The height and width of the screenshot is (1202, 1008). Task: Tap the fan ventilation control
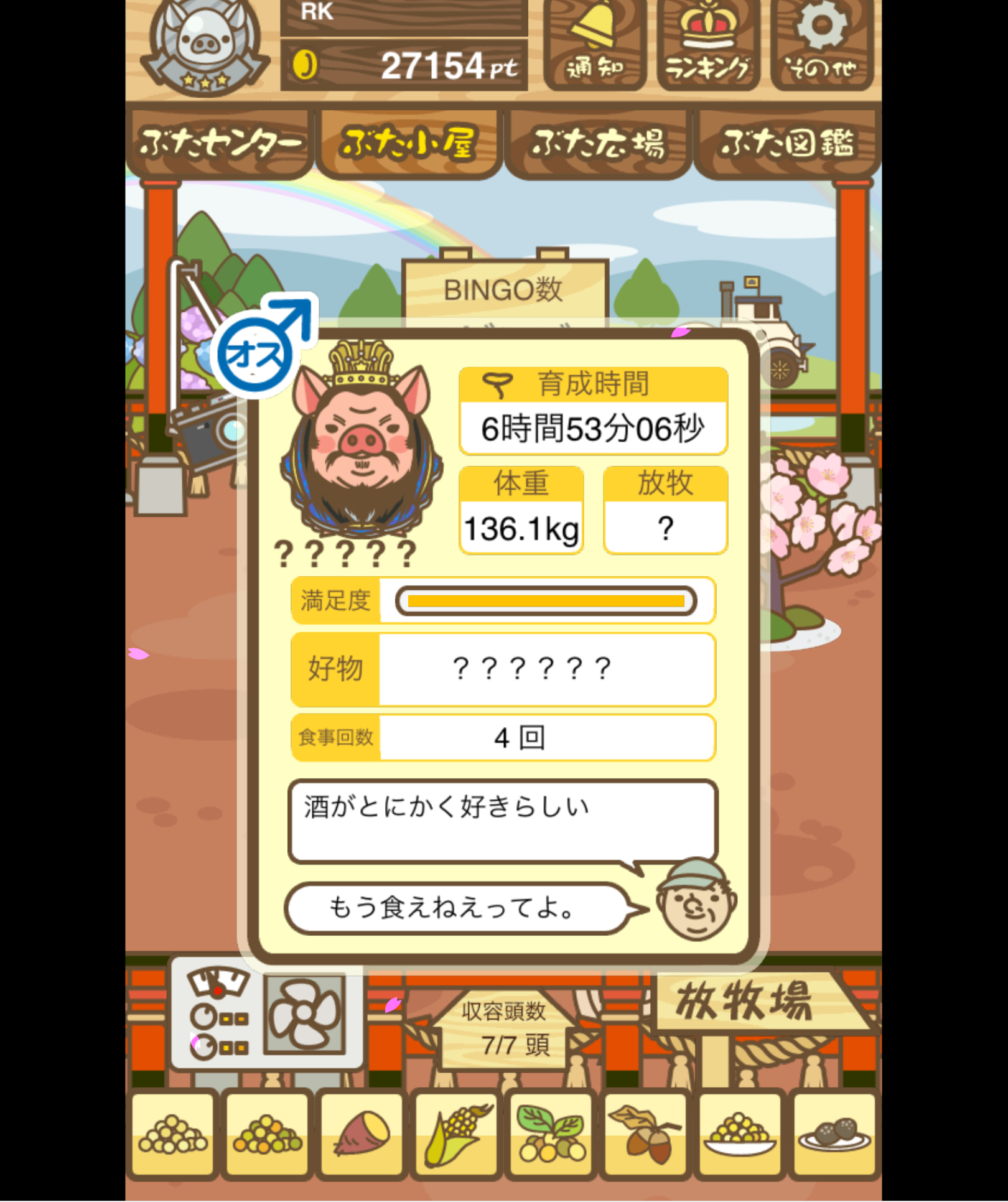[x=304, y=1014]
